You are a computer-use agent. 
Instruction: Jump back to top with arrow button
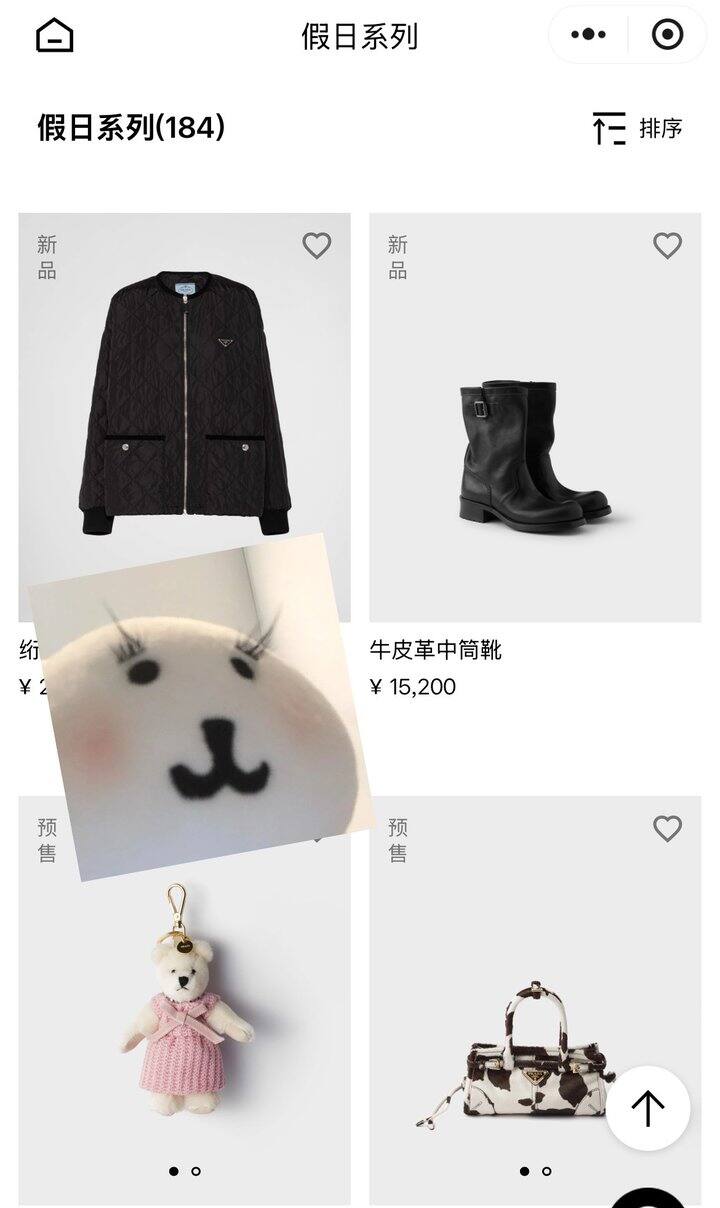click(x=648, y=1108)
